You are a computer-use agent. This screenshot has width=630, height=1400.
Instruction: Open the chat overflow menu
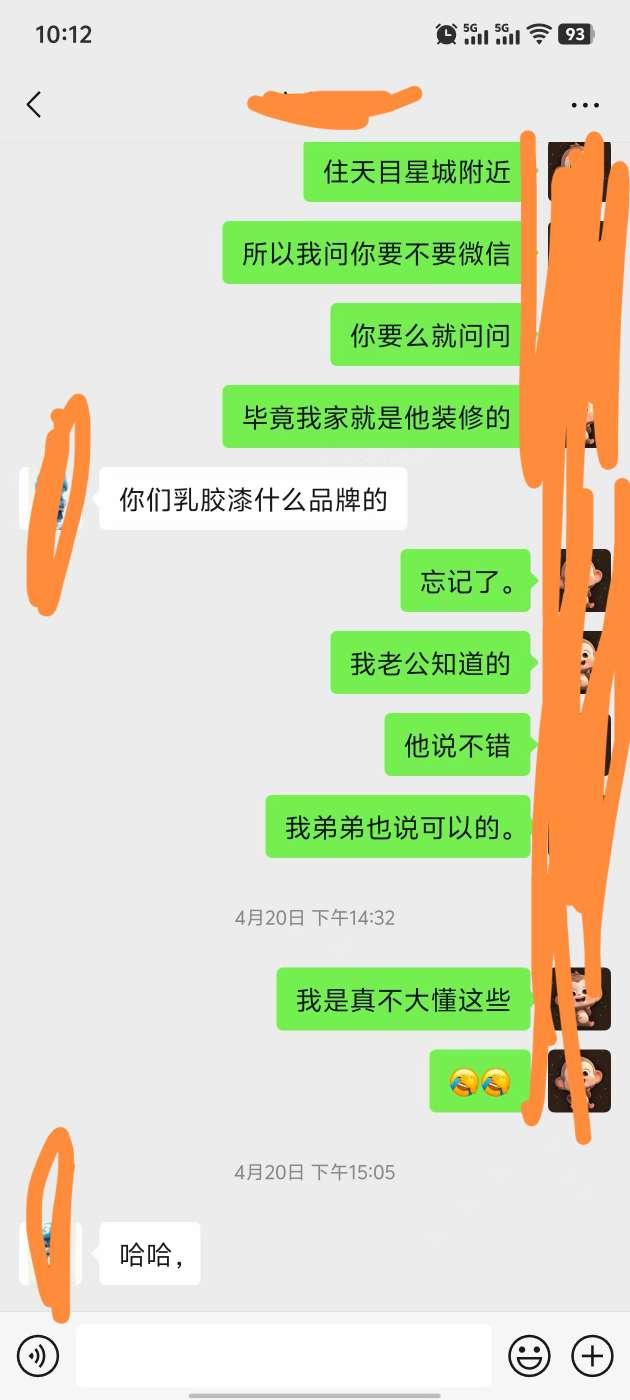[x=585, y=105]
